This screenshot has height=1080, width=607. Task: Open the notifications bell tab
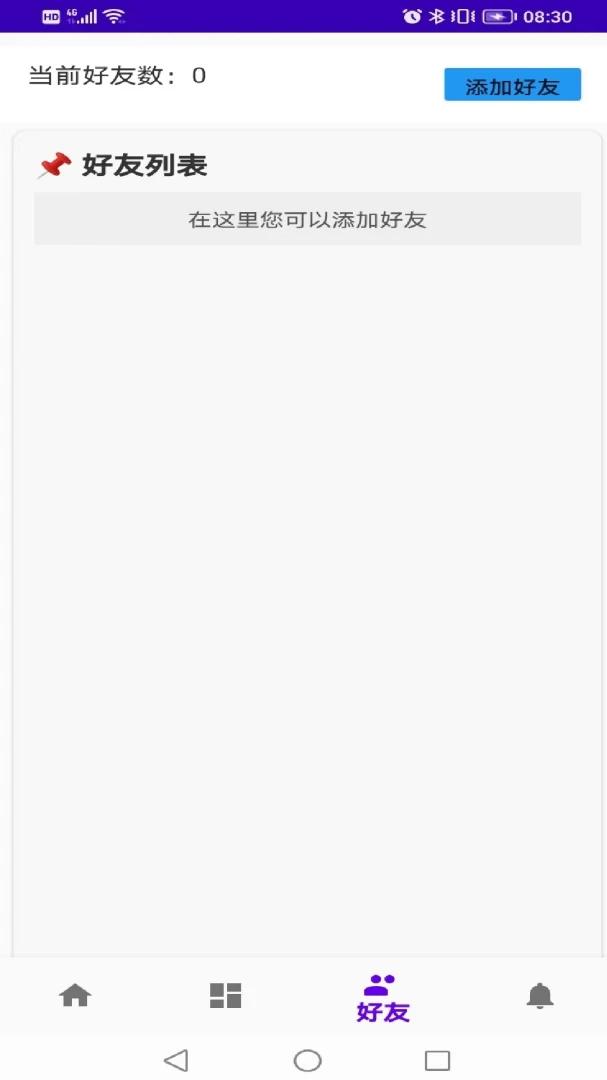click(x=540, y=996)
